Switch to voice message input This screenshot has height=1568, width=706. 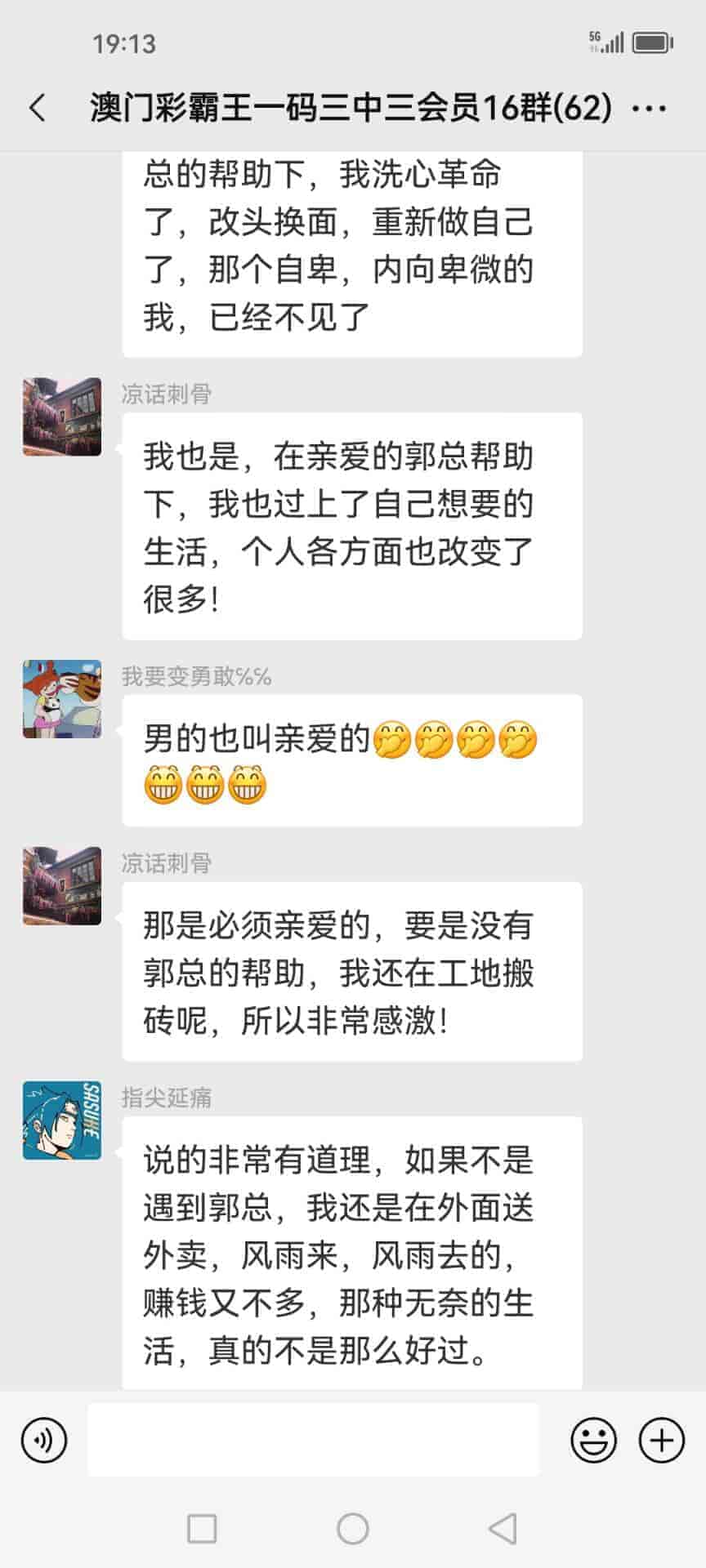(44, 1439)
